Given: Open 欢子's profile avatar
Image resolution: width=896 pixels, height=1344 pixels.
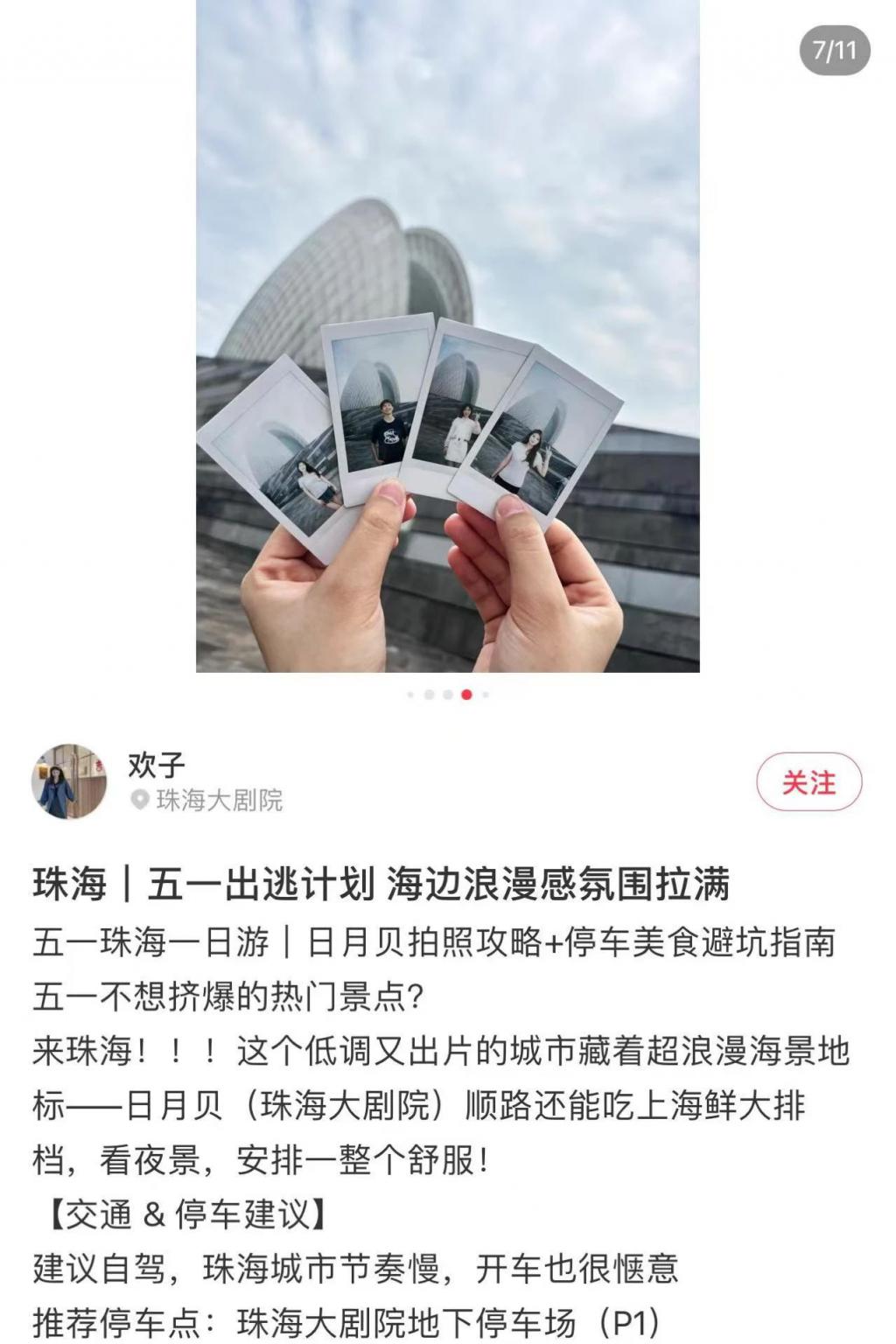Looking at the screenshot, I should click(69, 781).
